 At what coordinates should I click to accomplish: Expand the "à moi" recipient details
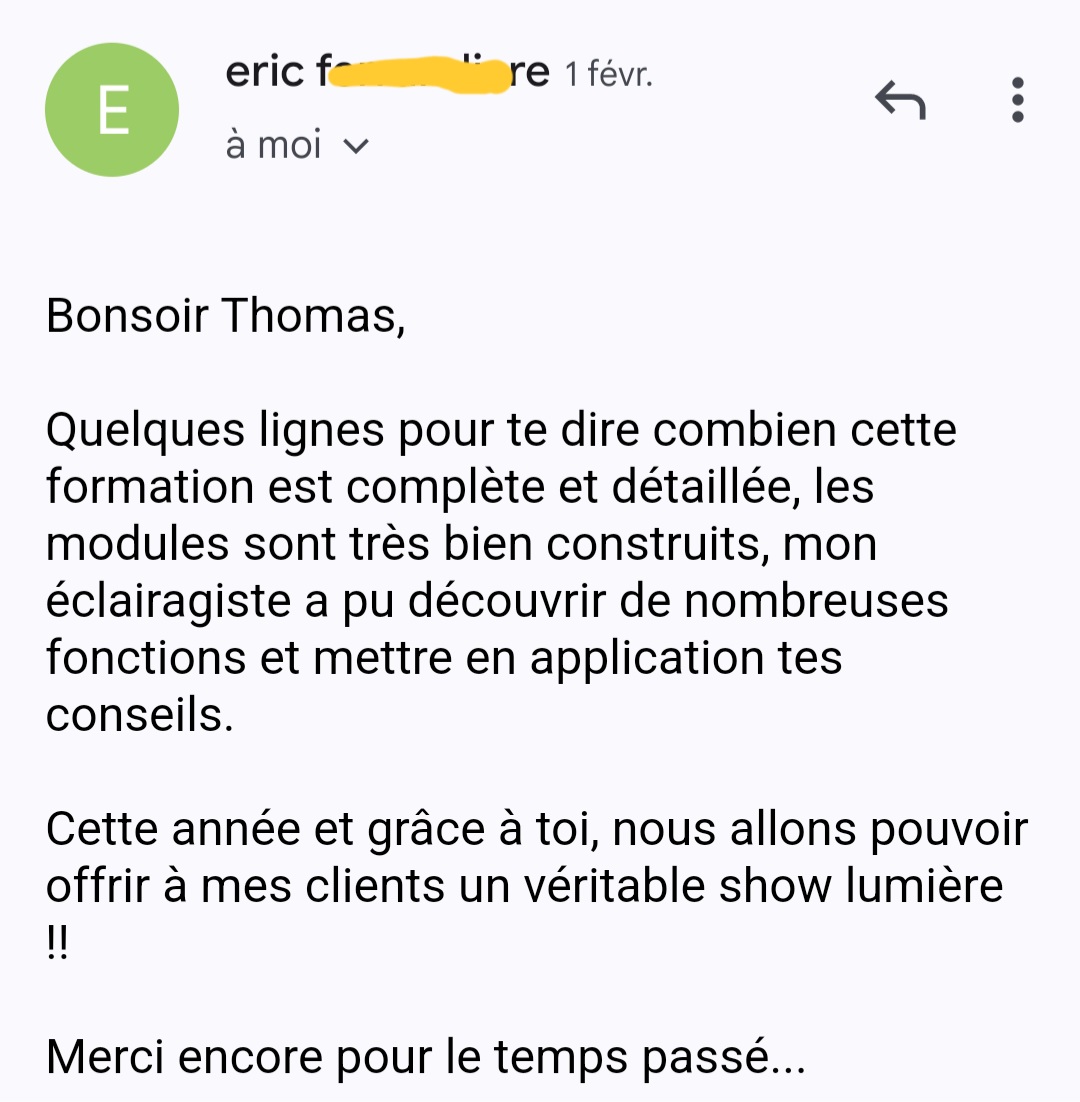coord(355,147)
